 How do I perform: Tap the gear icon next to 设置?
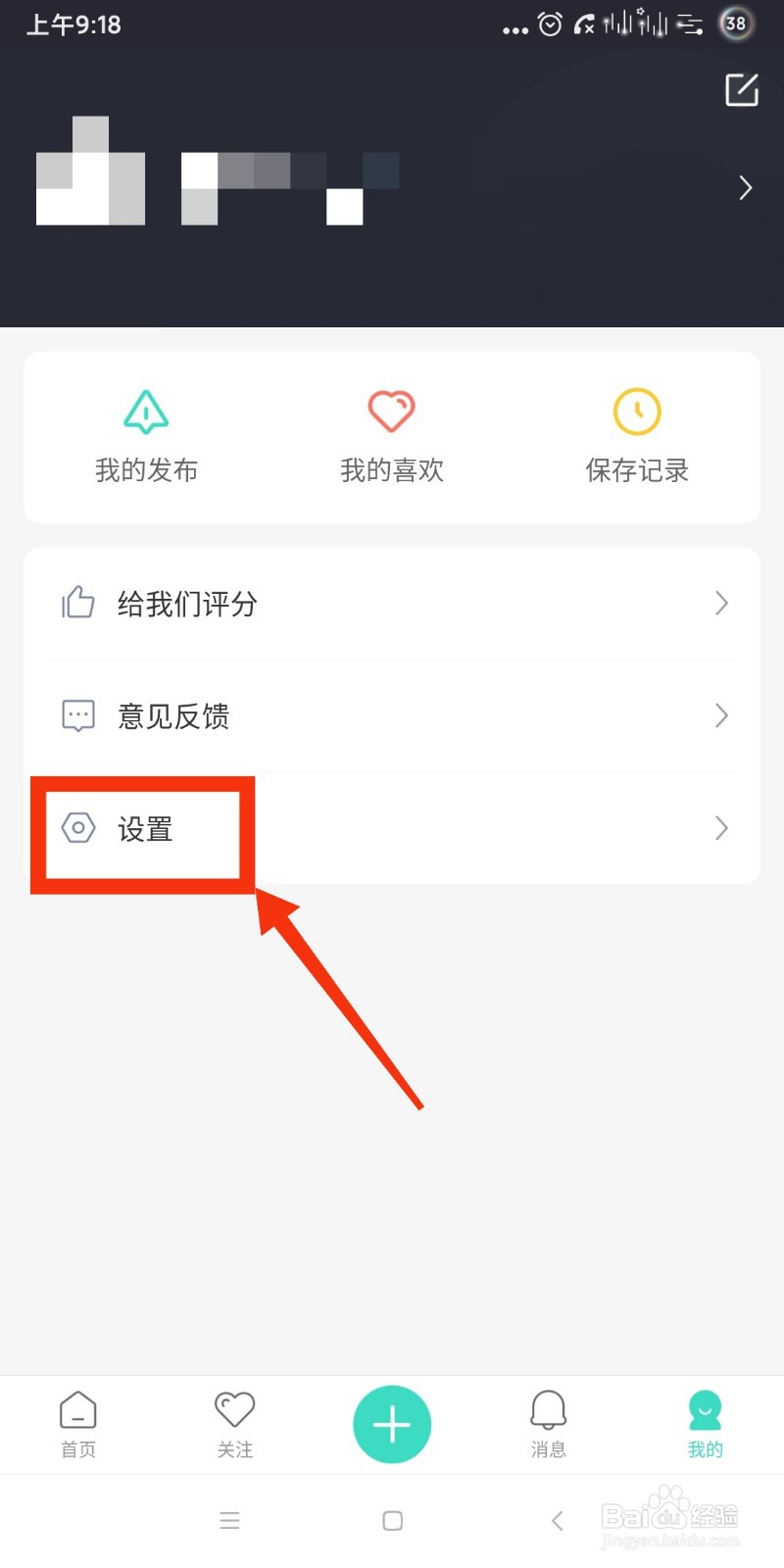pos(78,829)
